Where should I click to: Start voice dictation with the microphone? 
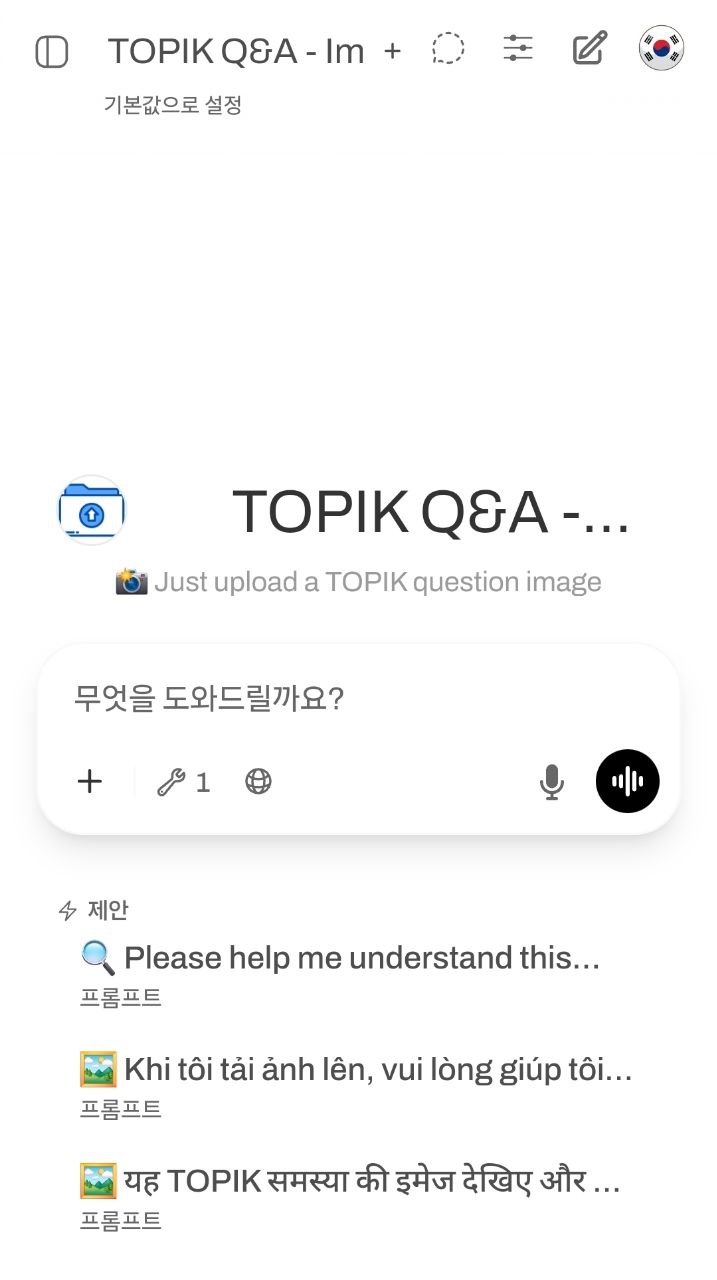pos(552,781)
